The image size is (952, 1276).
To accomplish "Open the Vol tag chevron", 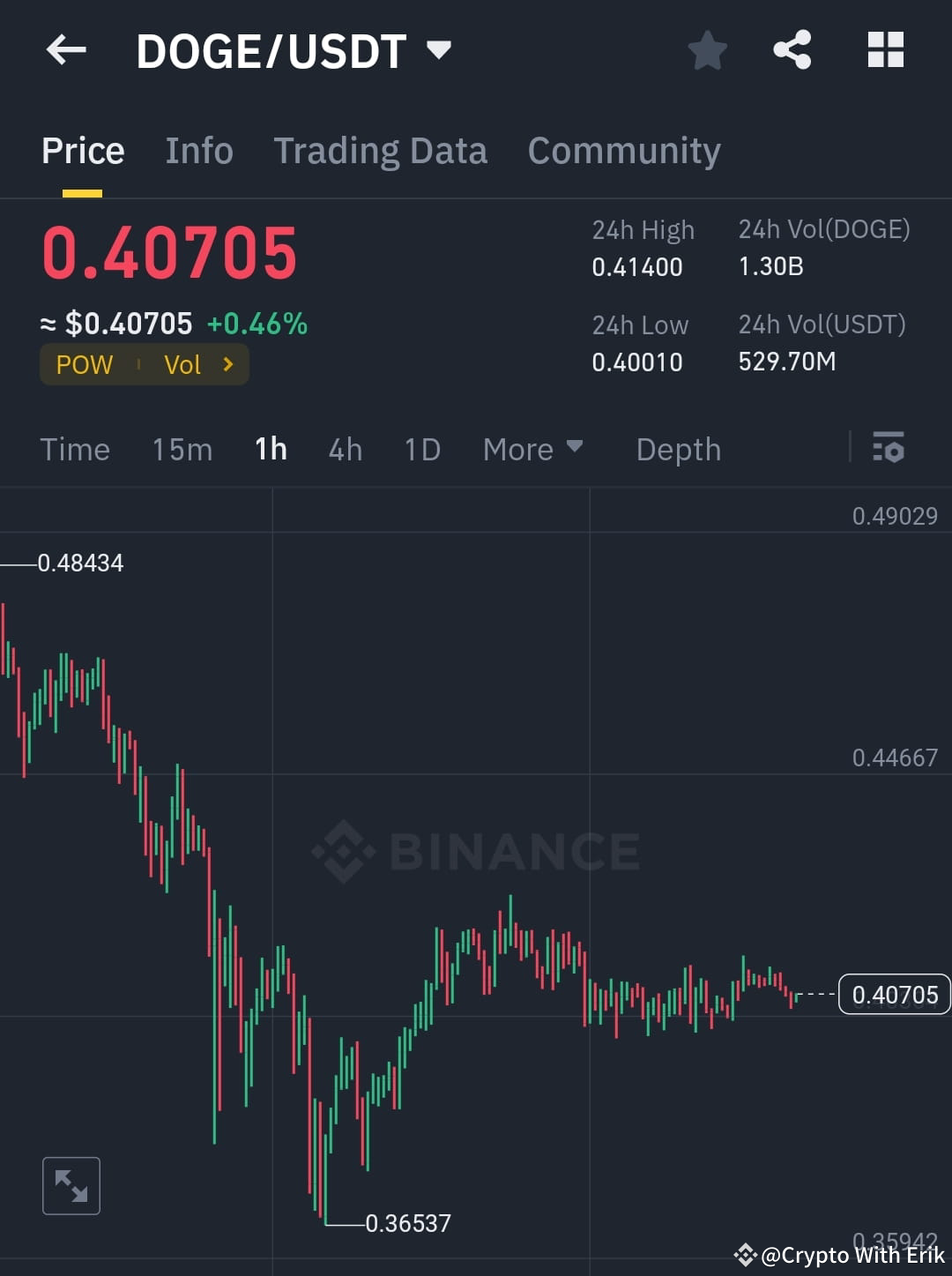I will (x=227, y=364).
